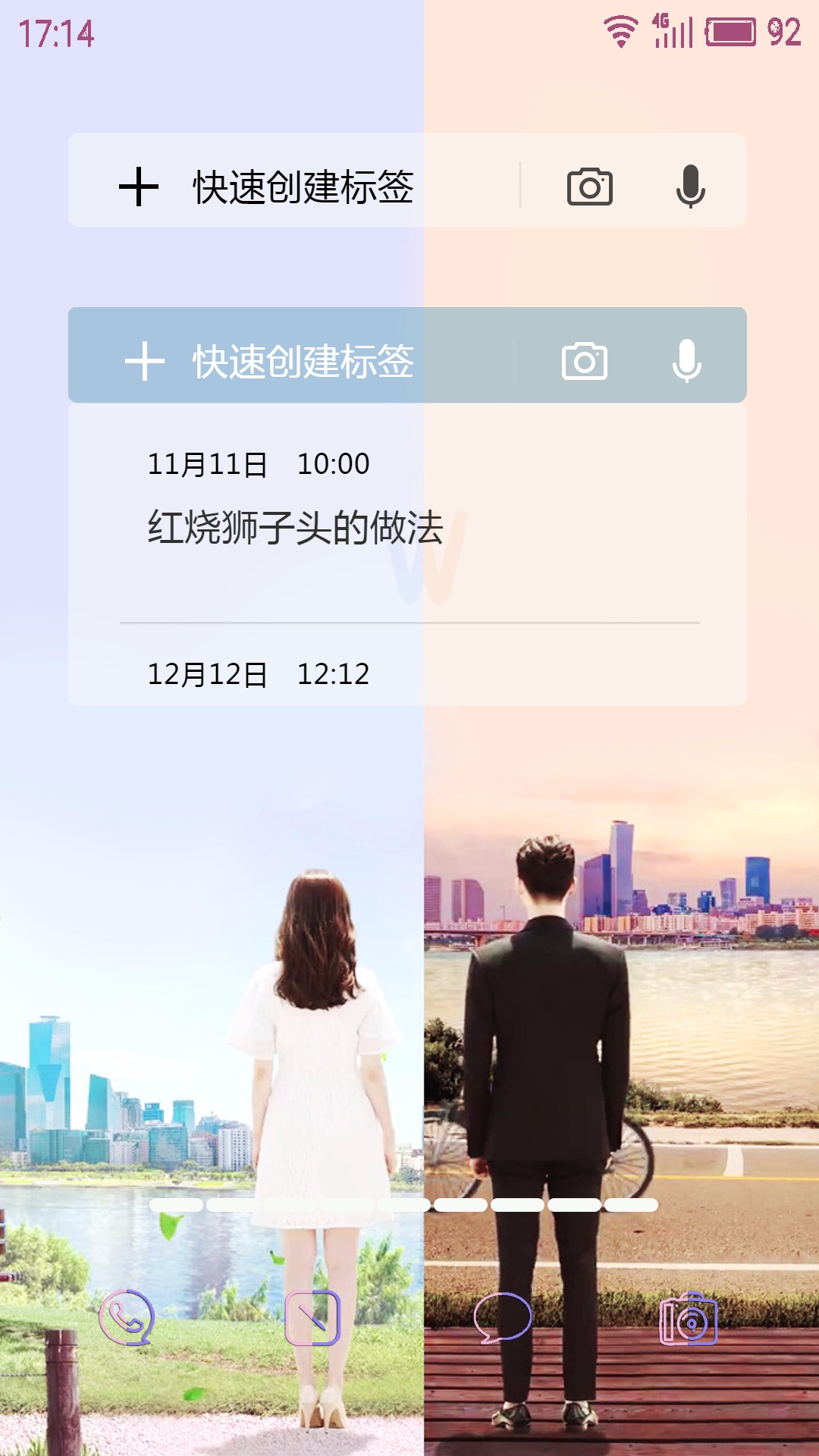Viewport: 819px width, 1456px height.
Task: Open the note dated 12月12日 12:12
Action: click(408, 666)
